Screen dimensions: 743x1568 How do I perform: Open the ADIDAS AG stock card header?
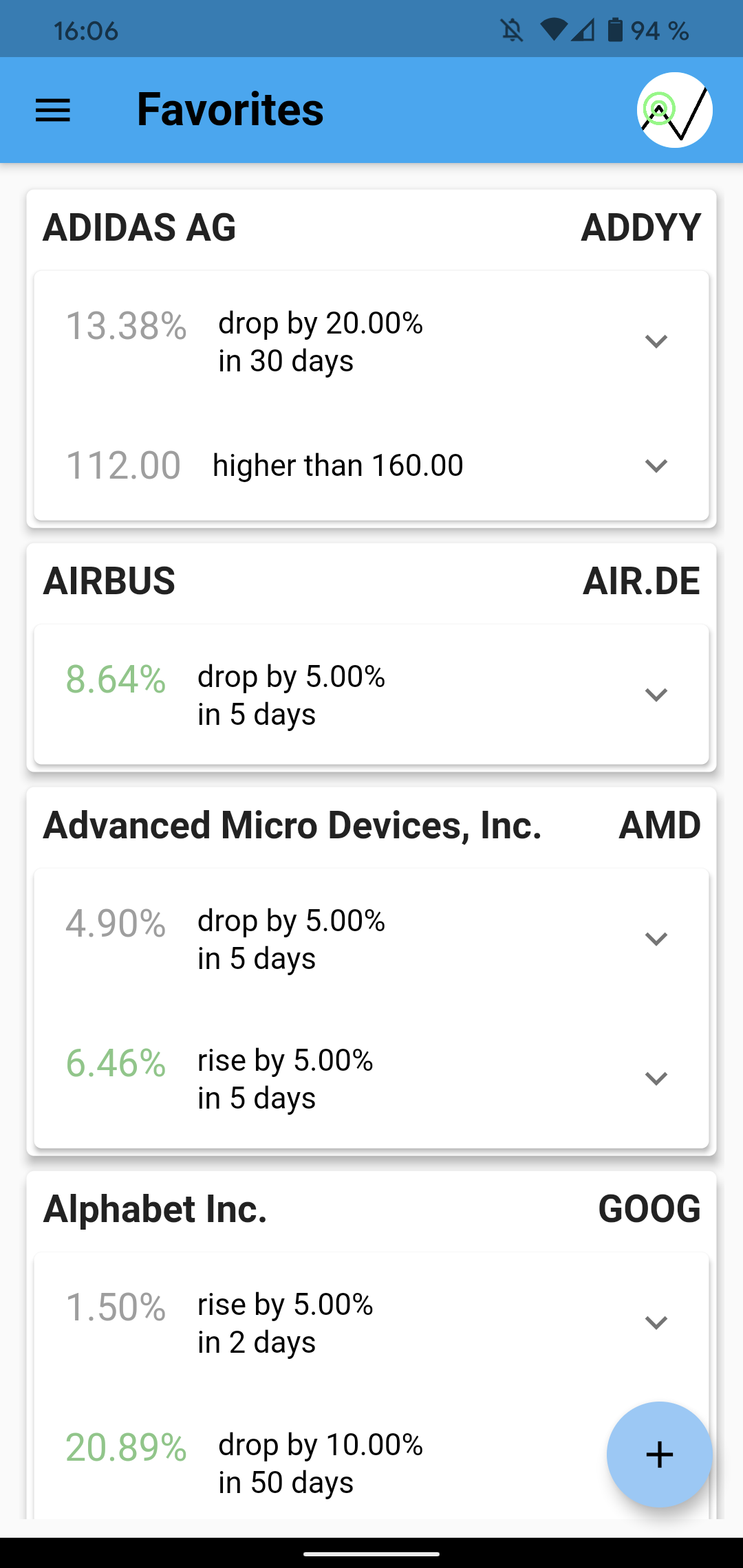click(371, 228)
